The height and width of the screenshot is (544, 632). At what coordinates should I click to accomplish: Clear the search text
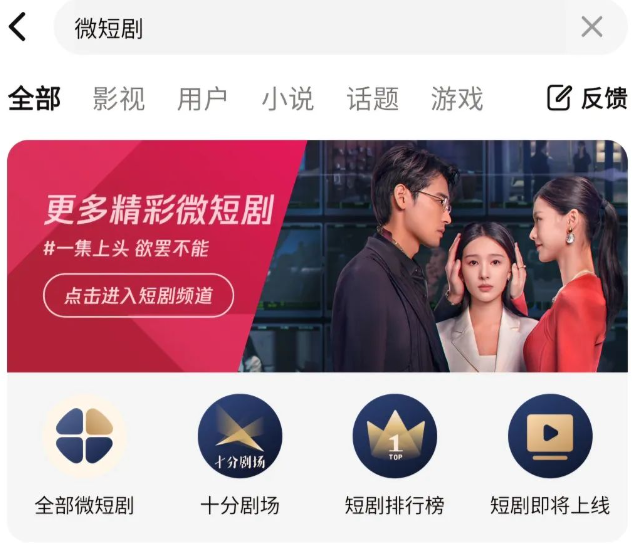[x=592, y=28]
